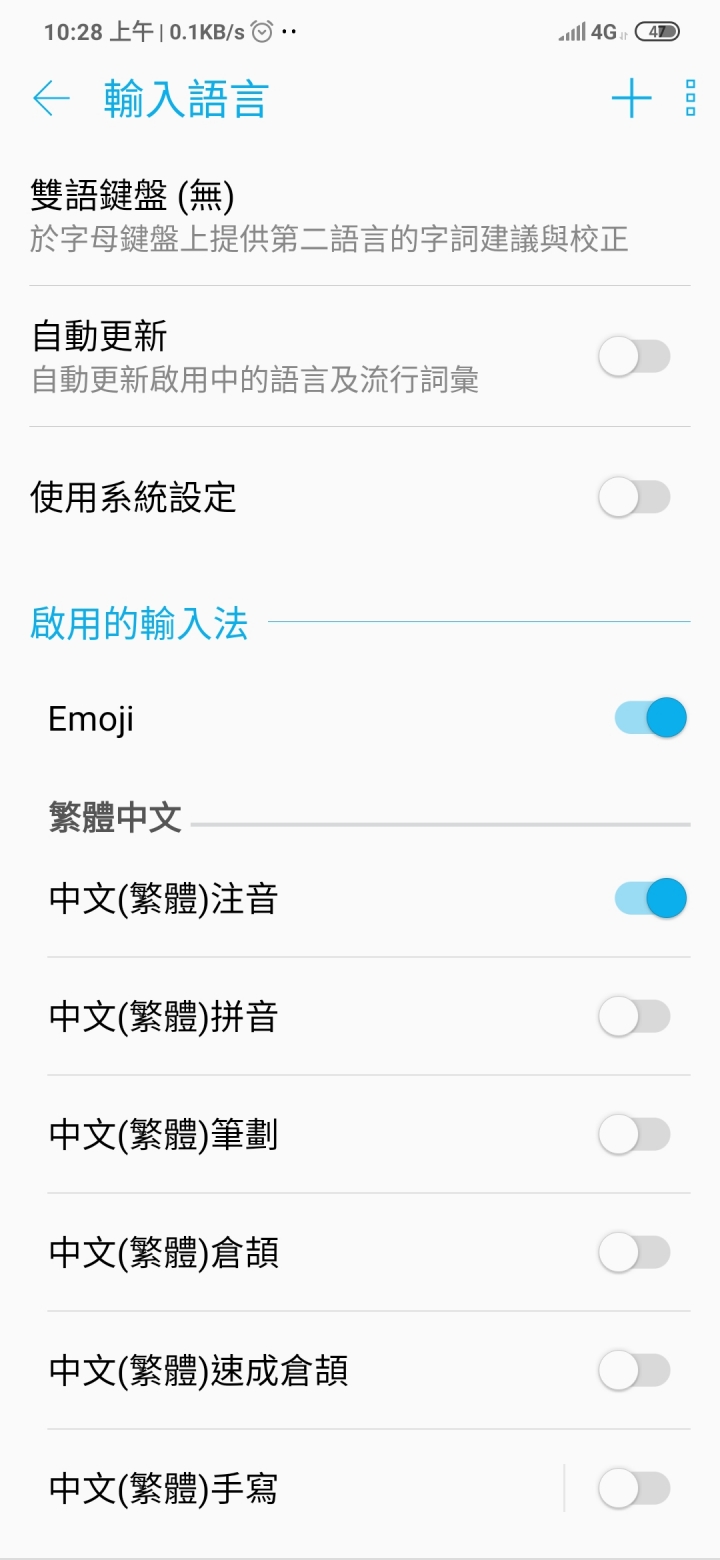Image resolution: width=720 pixels, height=1560 pixels.
Task: Turn on 中文(繁體)手寫 toggle
Action: point(634,1488)
